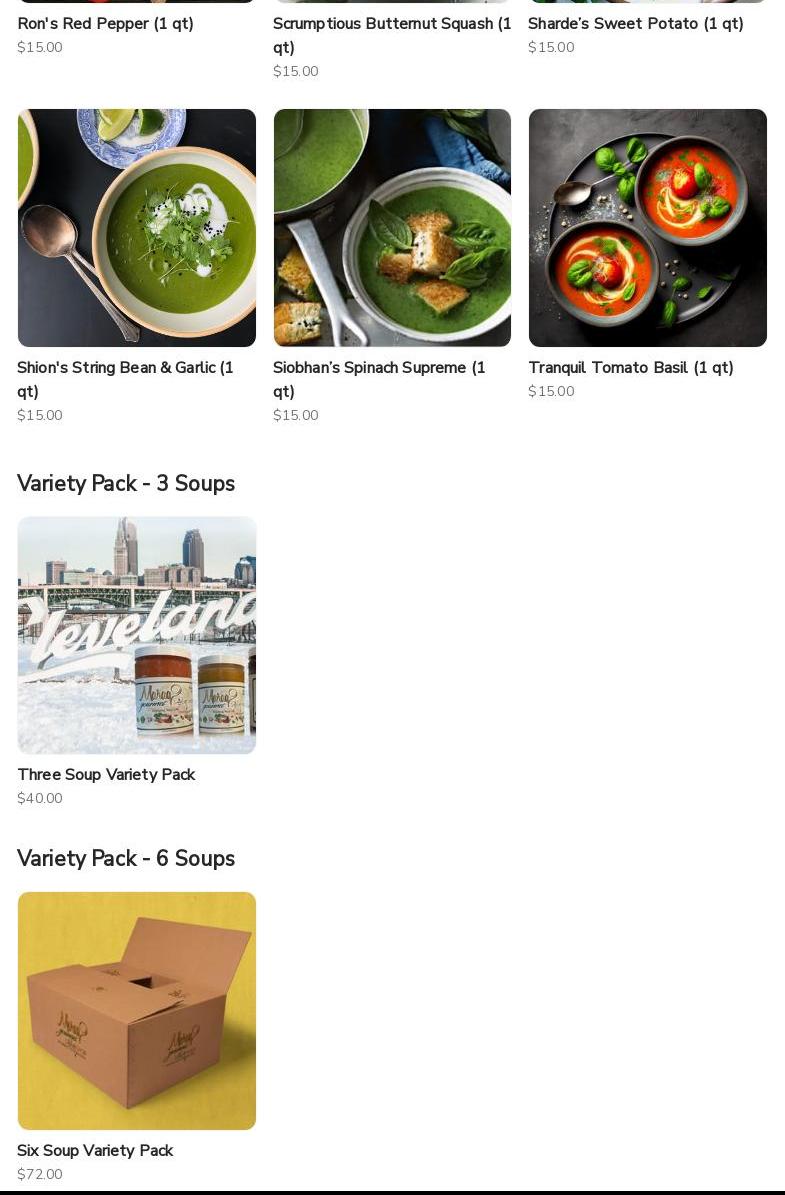The height and width of the screenshot is (1195, 785).
Task: View Siobhan's Spinach Supreme soup
Action: [392, 228]
